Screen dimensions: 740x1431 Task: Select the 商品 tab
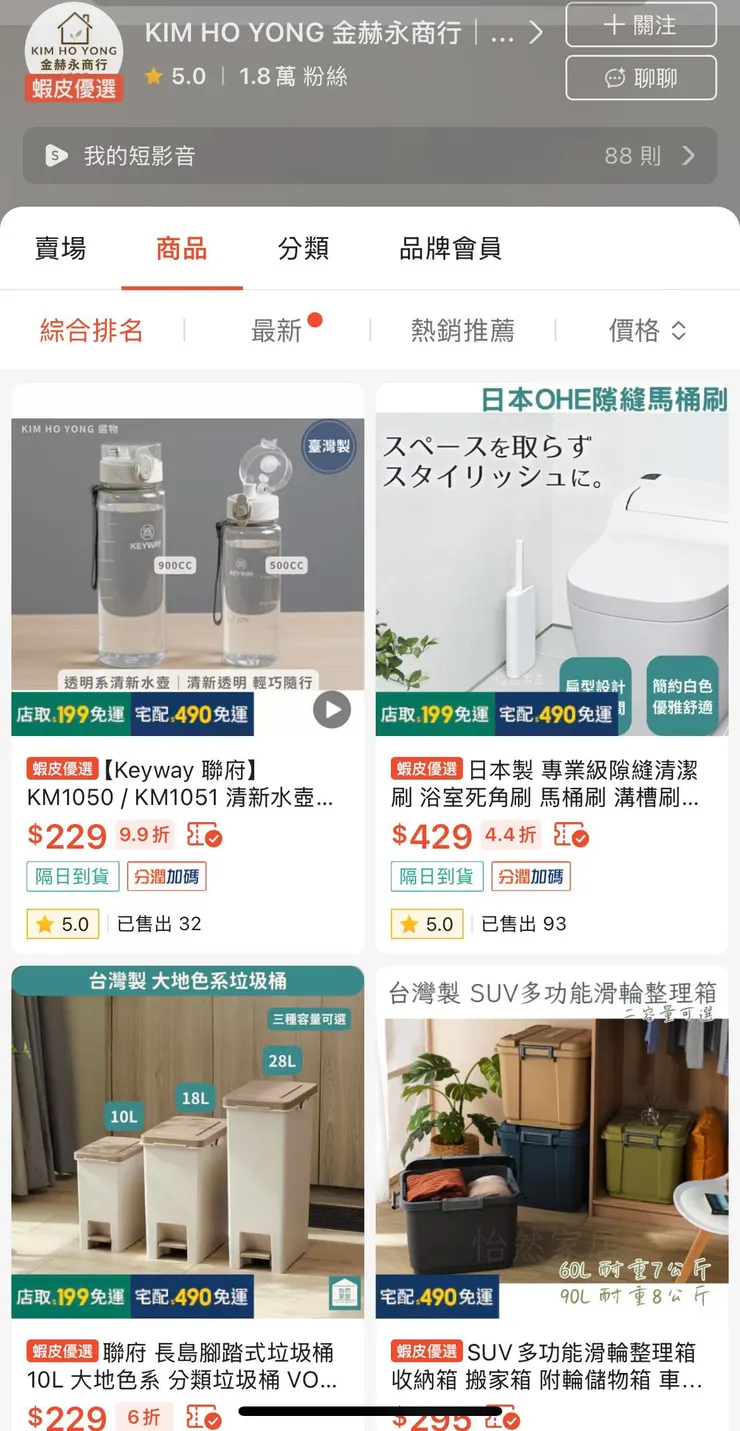[x=181, y=248]
